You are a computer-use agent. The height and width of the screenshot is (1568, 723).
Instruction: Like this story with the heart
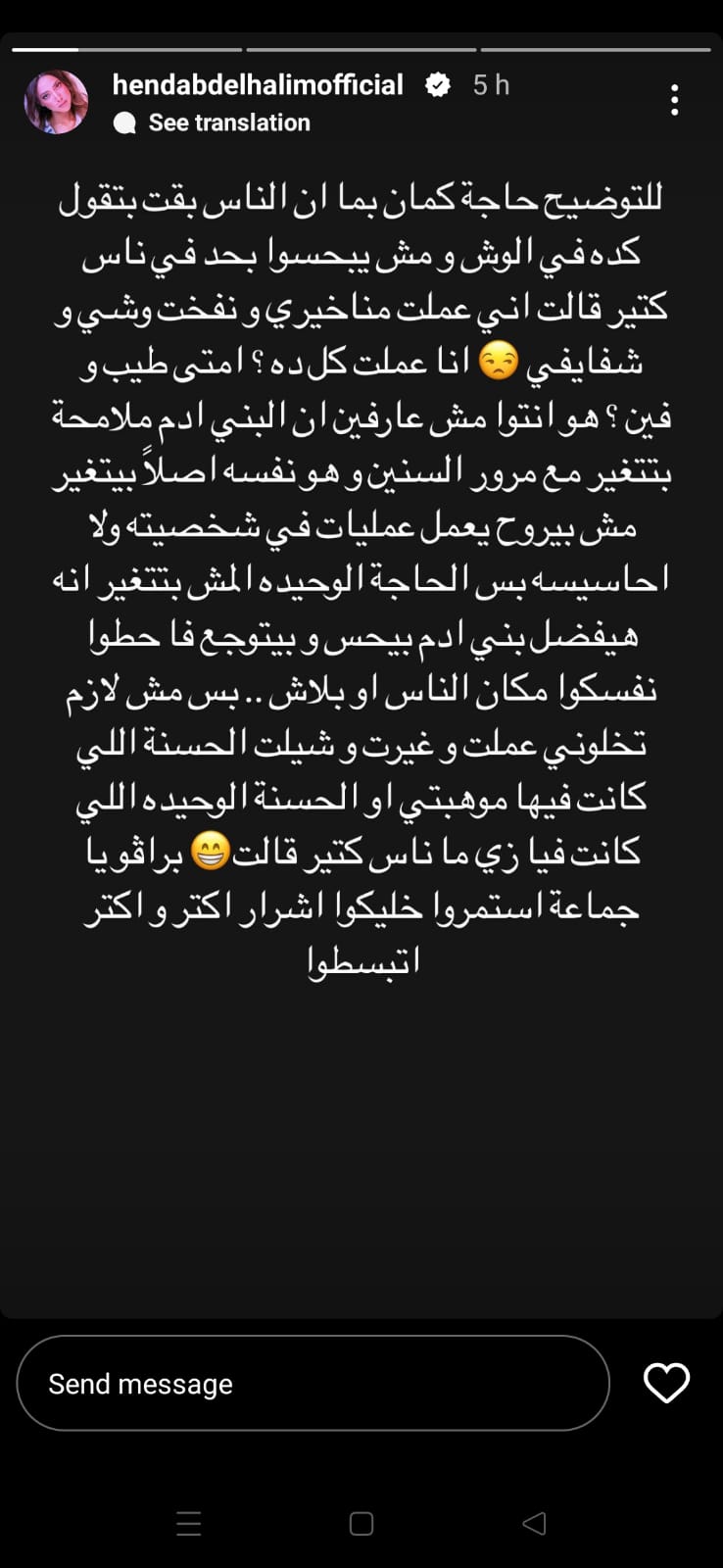tap(666, 1383)
